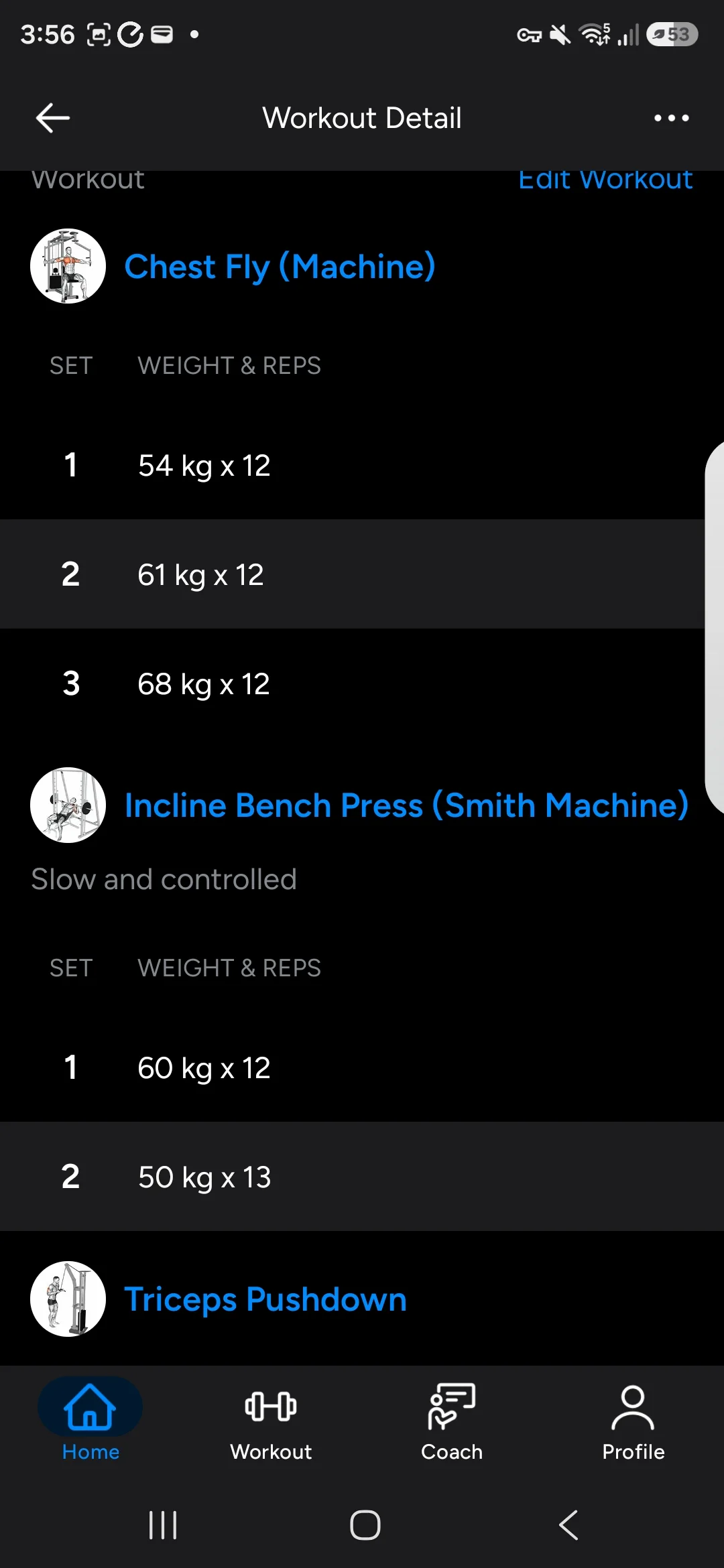Image resolution: width=724 pixels, height=1568 pixels.
Task: View the Triceps Pushdown exercise
Action: click(x=265, y=1299)
